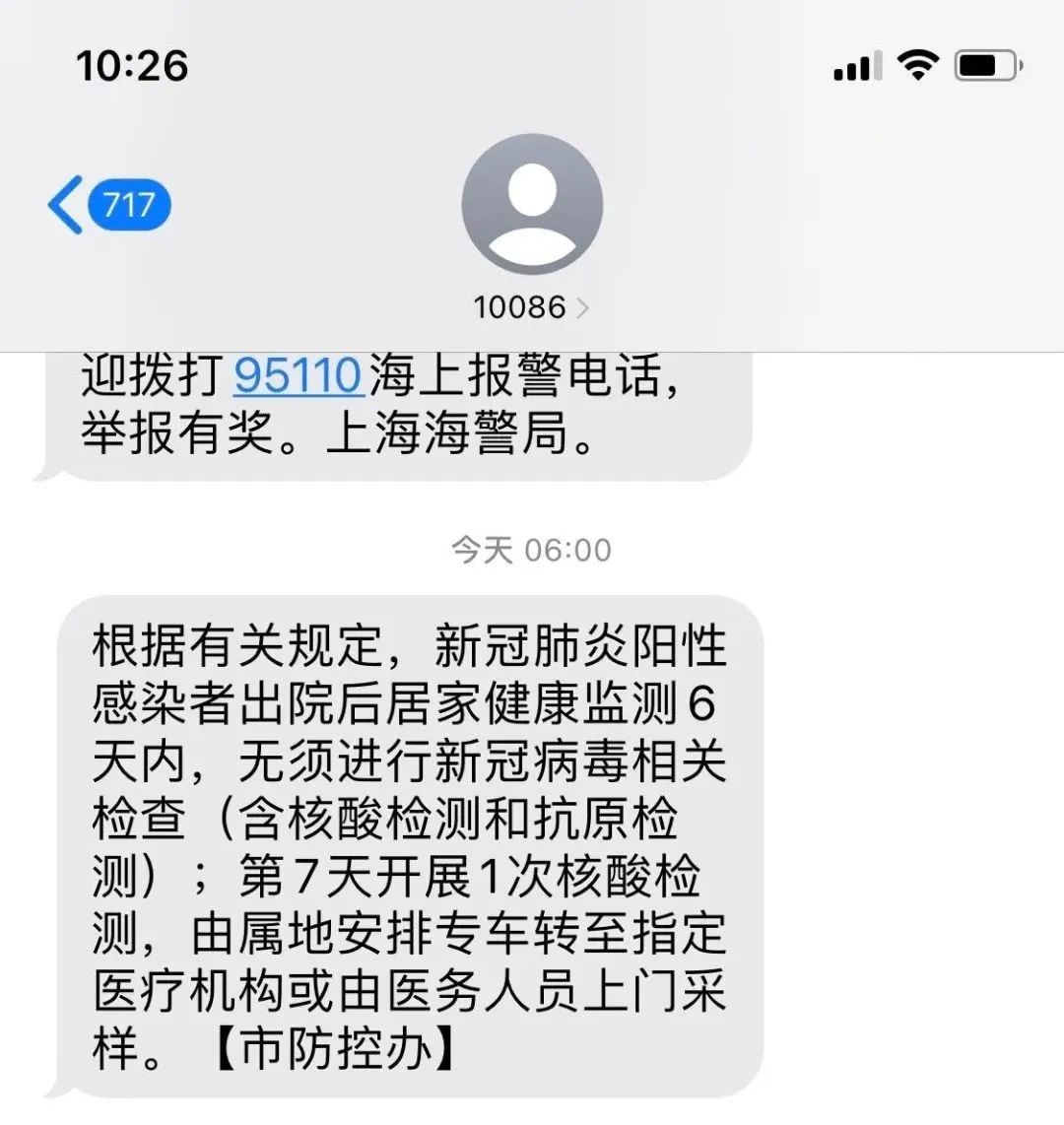
Task: Call the 95110 phone number link
Action: [x=299, y=375]
